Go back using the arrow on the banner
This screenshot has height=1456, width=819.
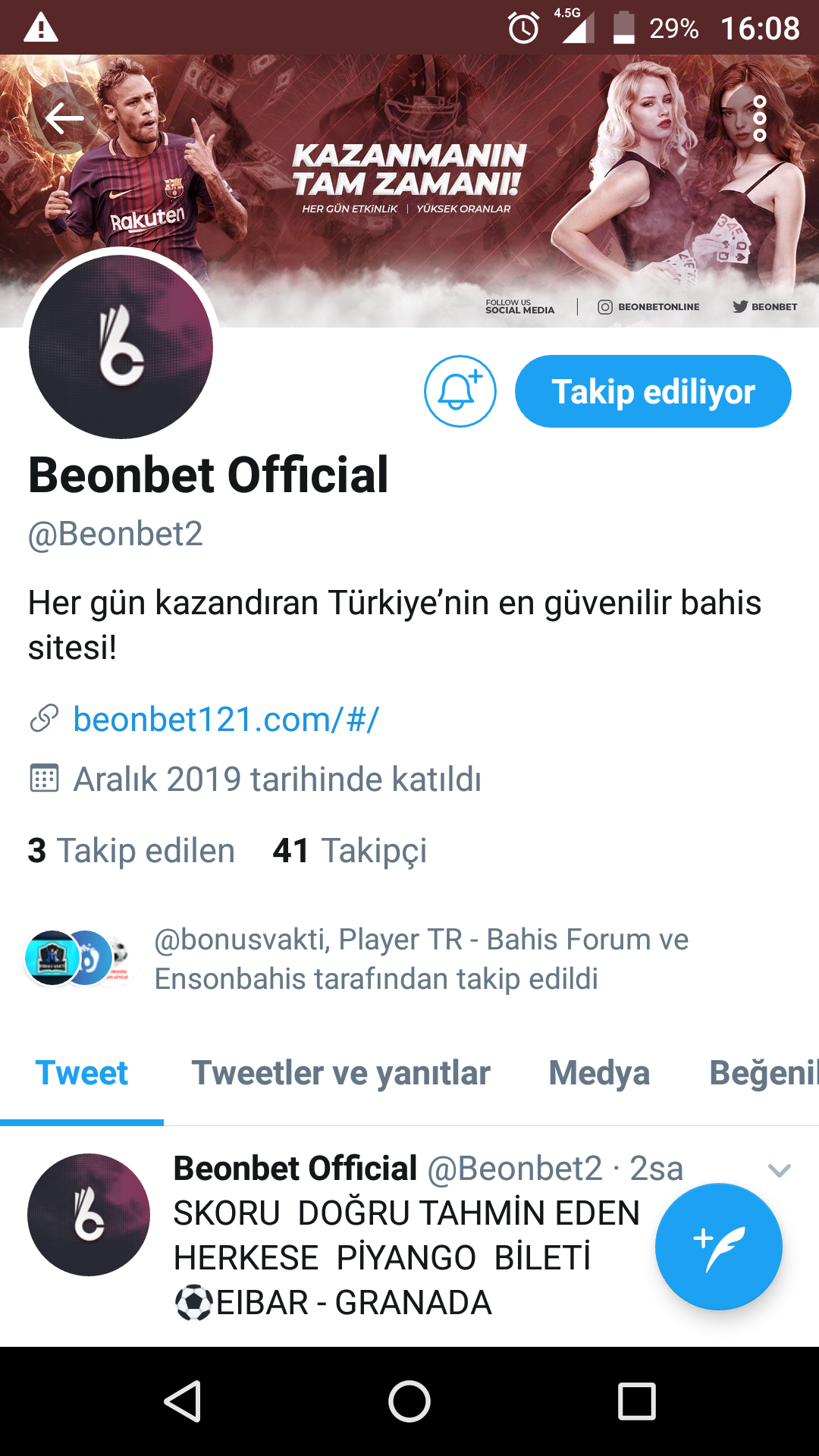tap(64, 118)
